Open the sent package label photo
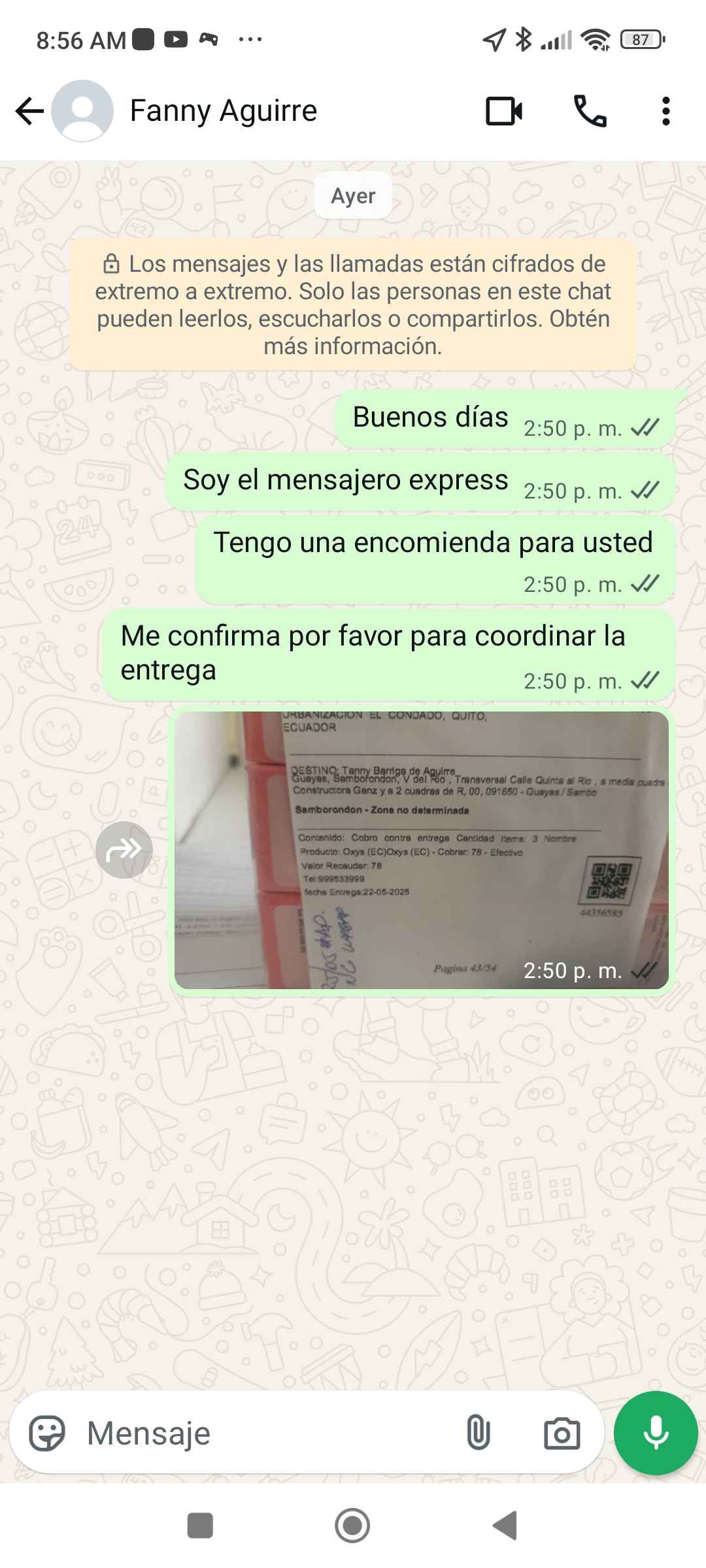 [421, 849]
